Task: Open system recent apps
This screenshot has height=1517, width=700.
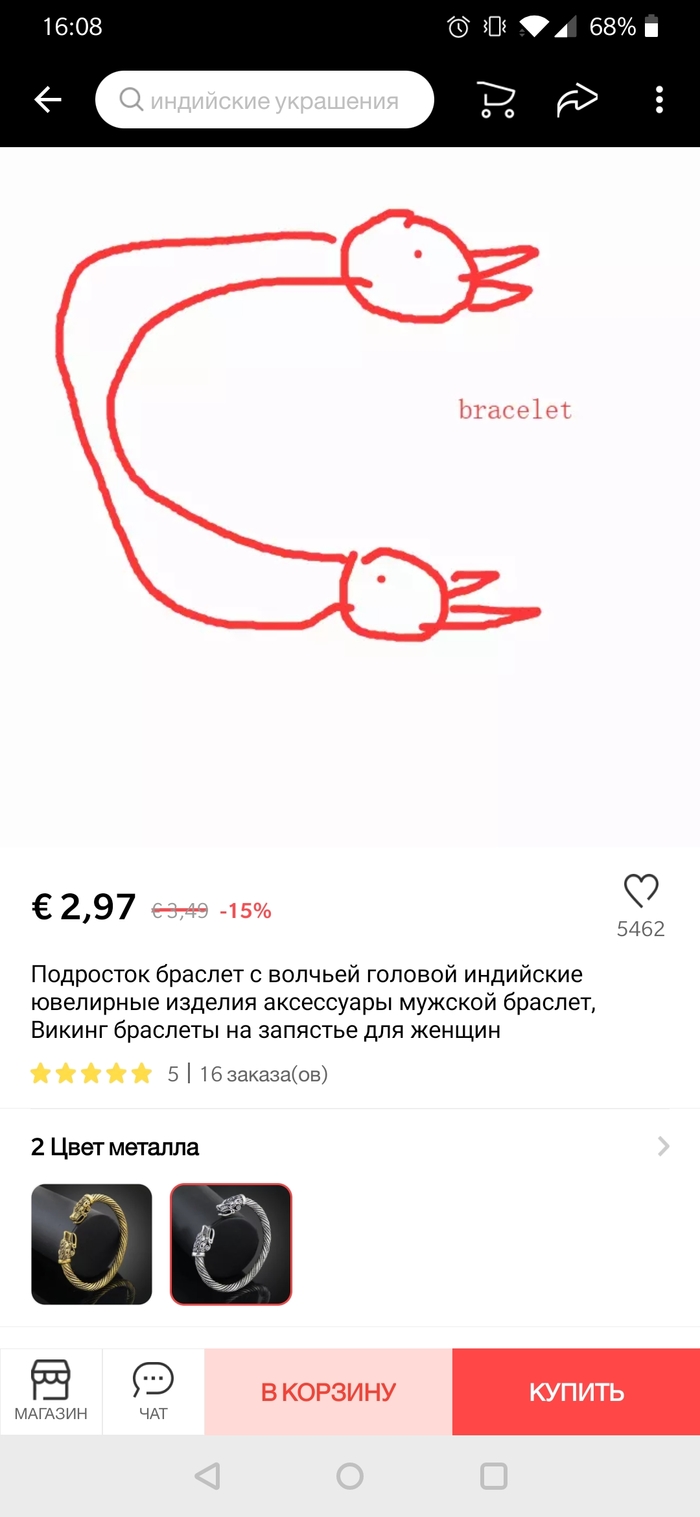Action: 493,1476
